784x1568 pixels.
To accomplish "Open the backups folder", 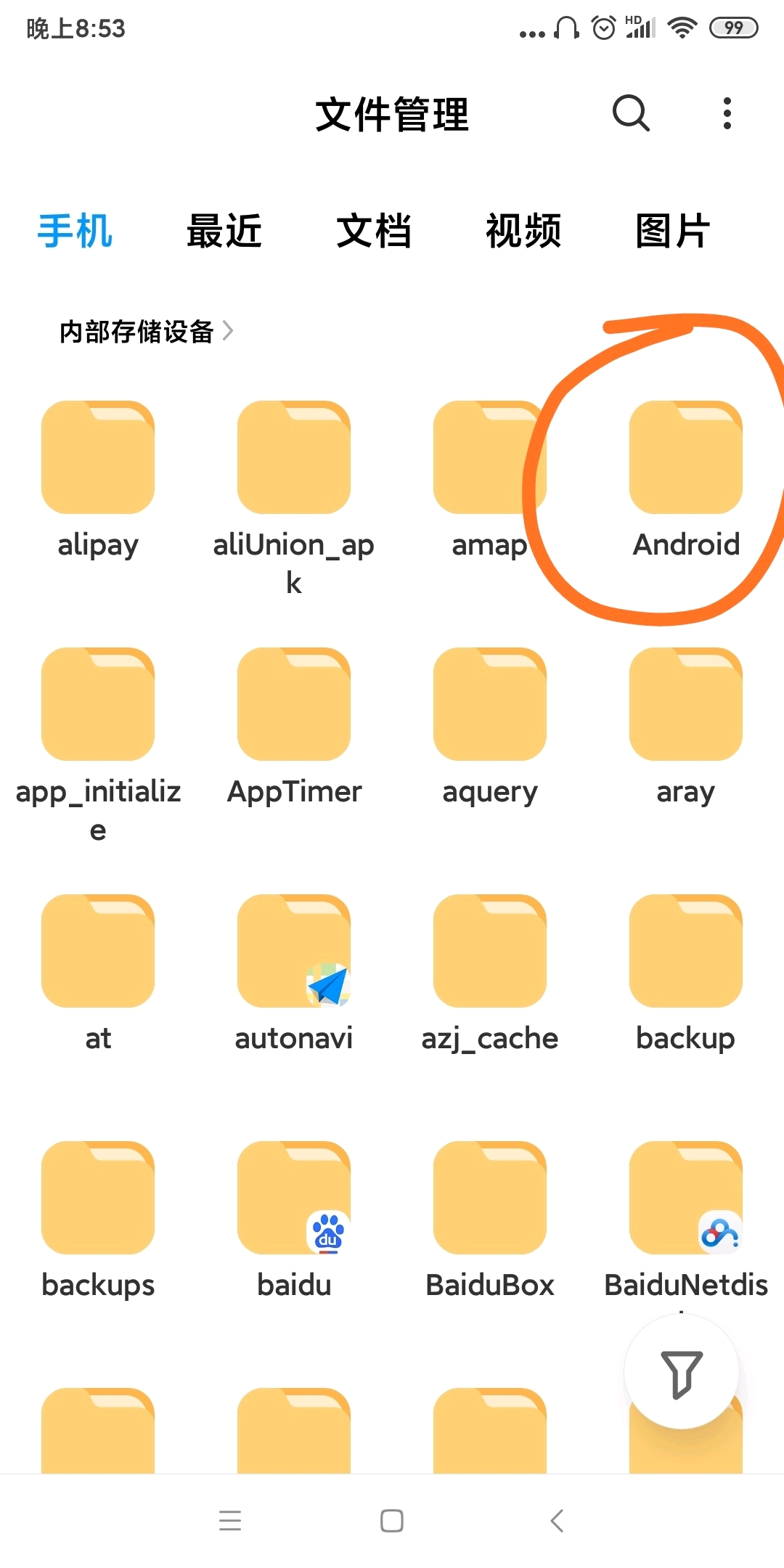I will [x=98, y=1199].
